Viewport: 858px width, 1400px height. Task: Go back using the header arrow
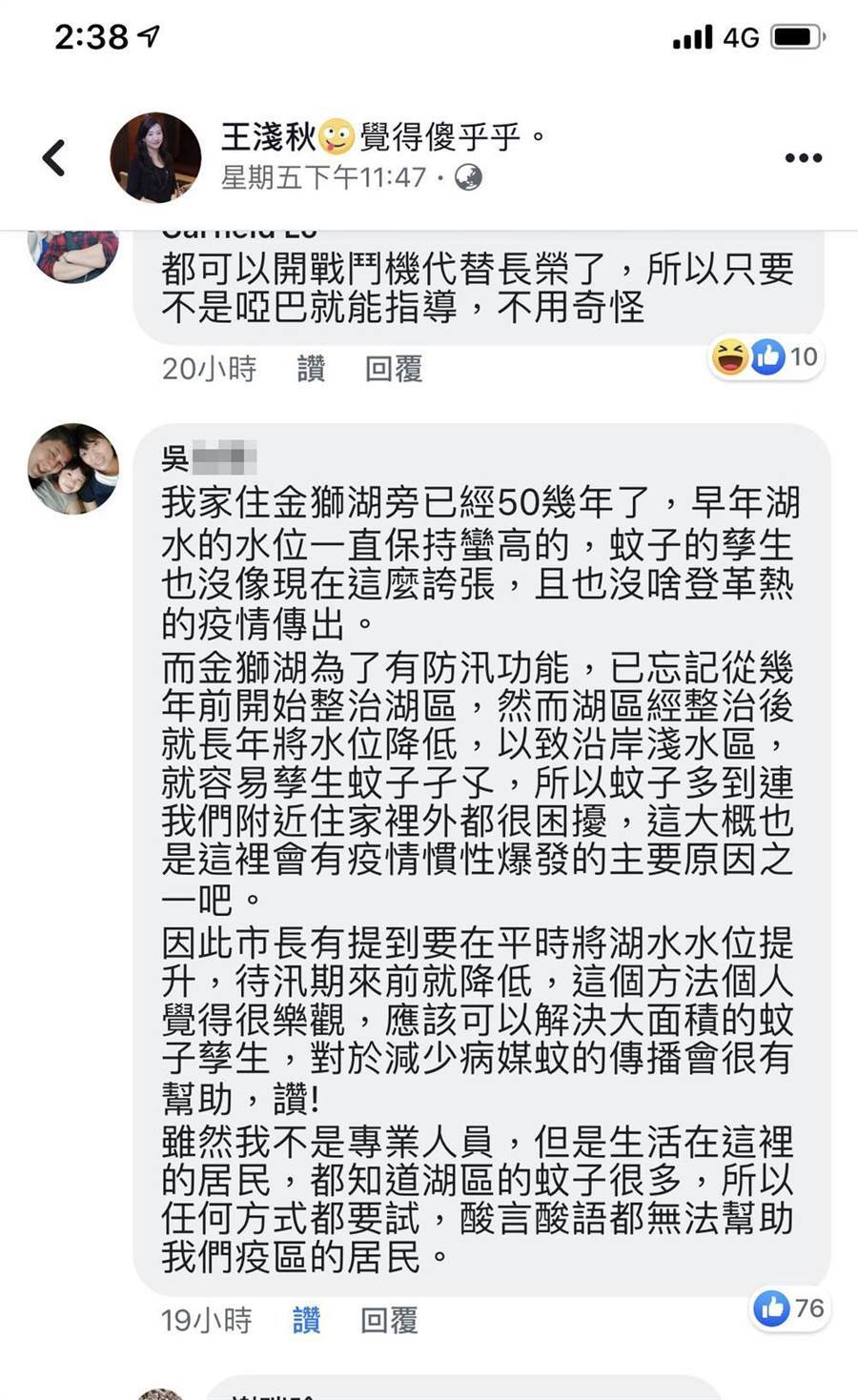click(x=54, y=158)
